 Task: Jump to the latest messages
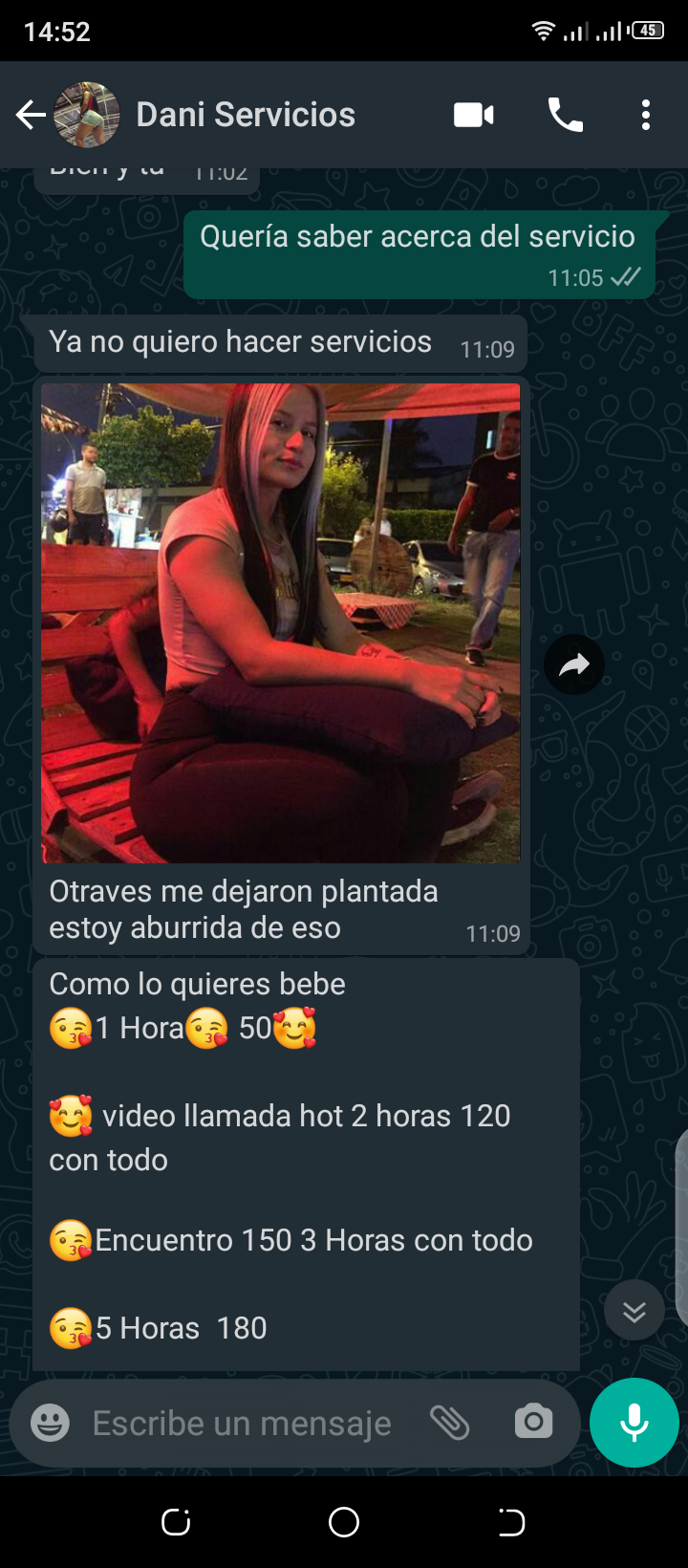(634, 1311)
